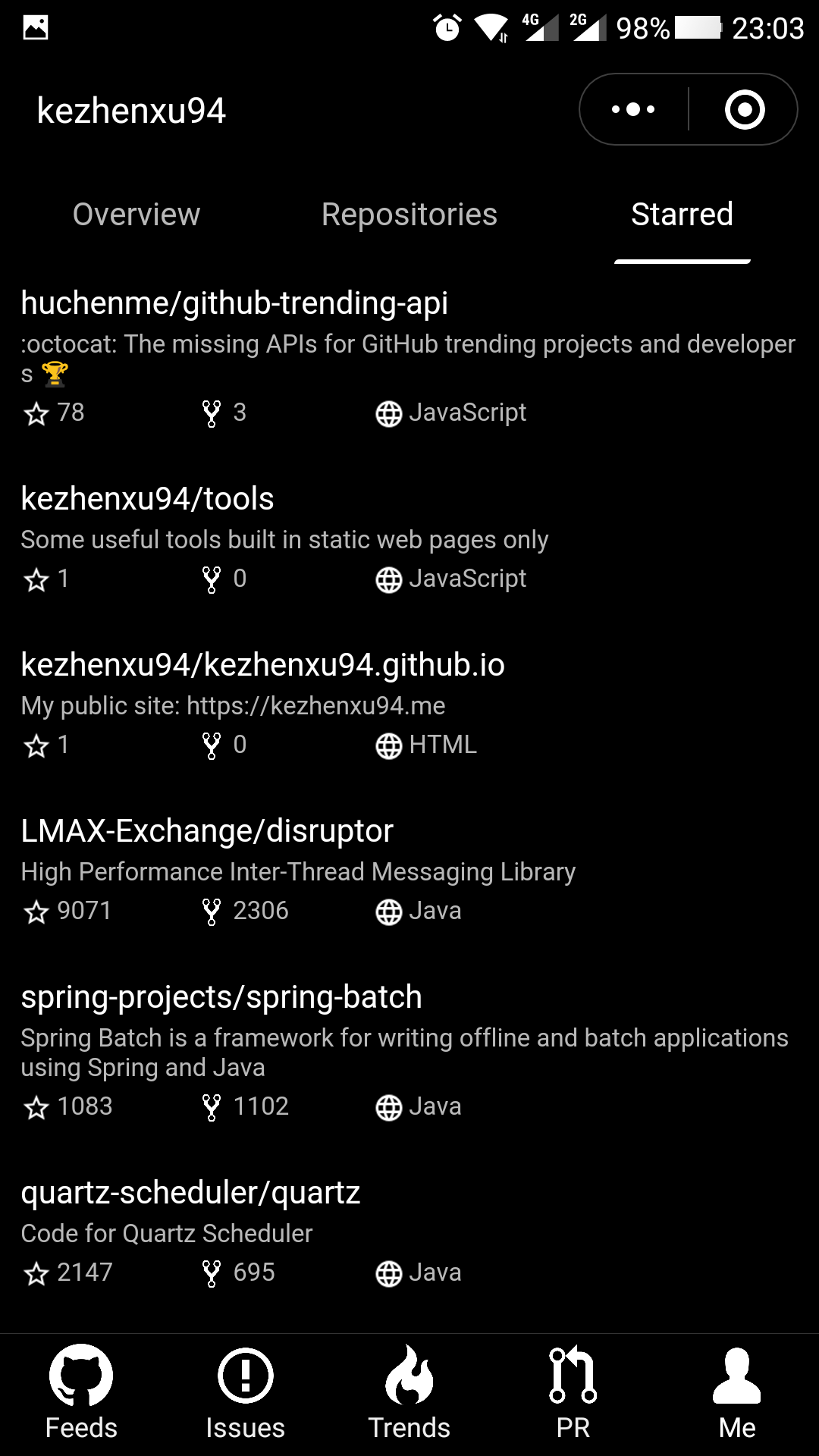This screenshot has width=819, height=1456.
Task: Switch to the Overview tab
Action: point(136,215)
